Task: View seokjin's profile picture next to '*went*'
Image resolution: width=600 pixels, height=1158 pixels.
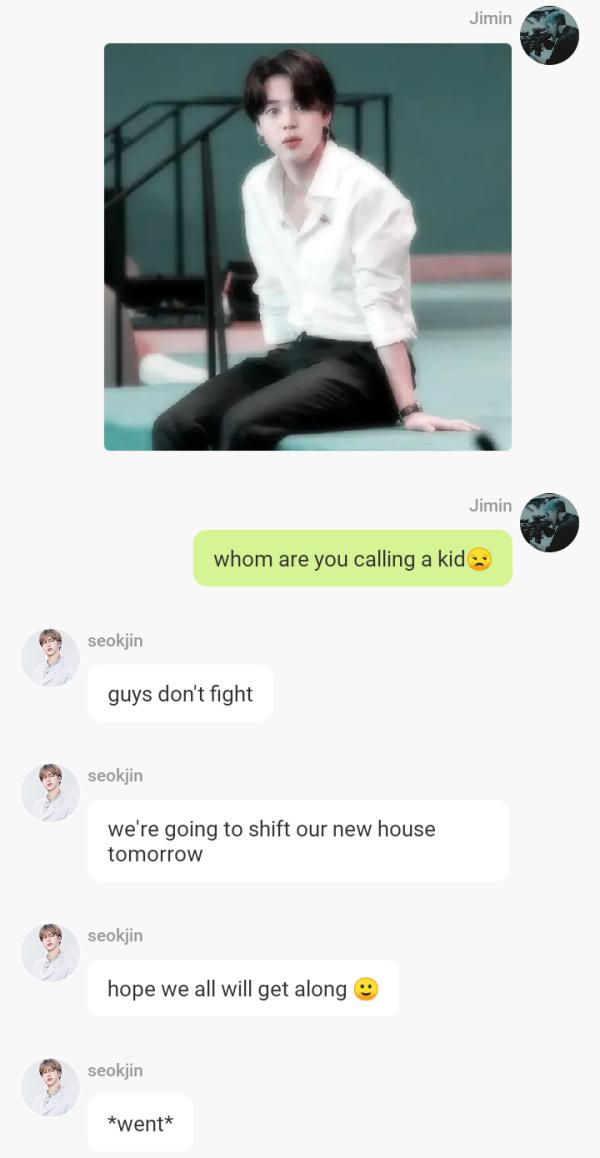Action: (x=50, y=1087)
